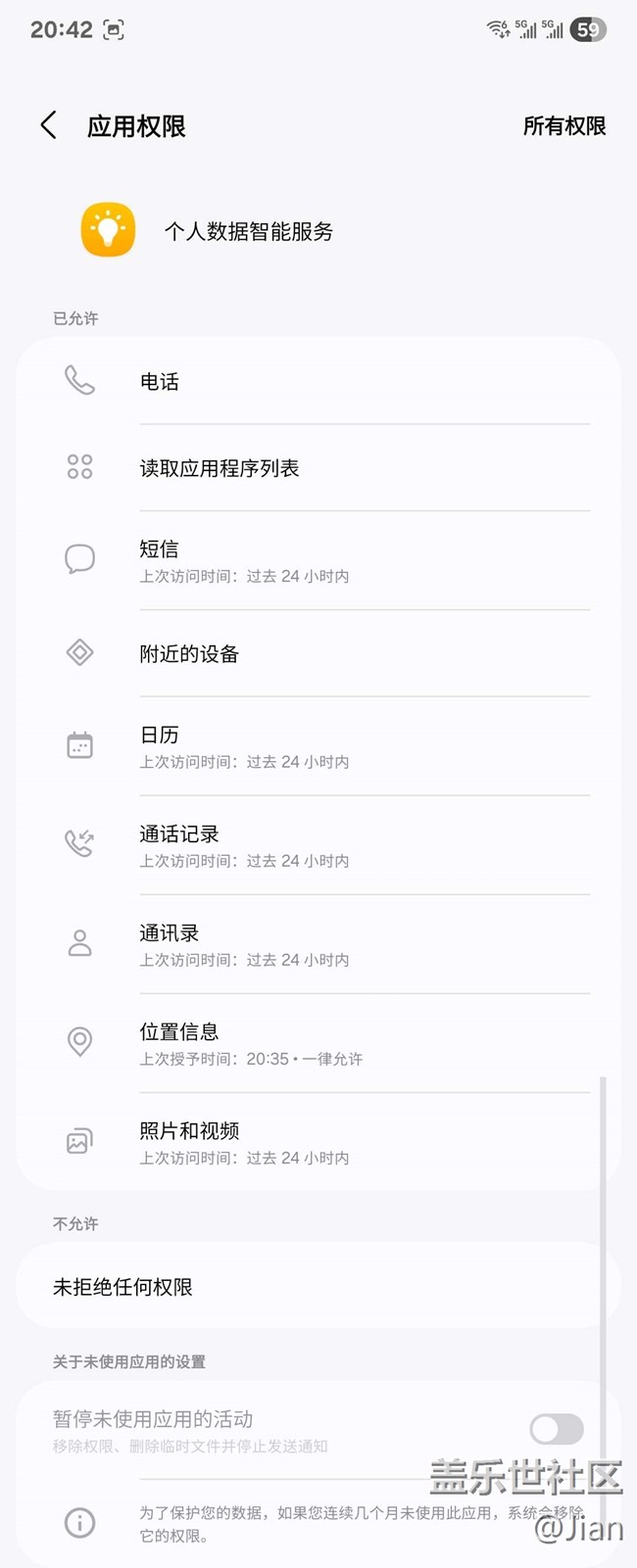The height and width of the screenshot is (1568, 637).
Task: Open 位置信息 permission settings
Action: 318,1043
